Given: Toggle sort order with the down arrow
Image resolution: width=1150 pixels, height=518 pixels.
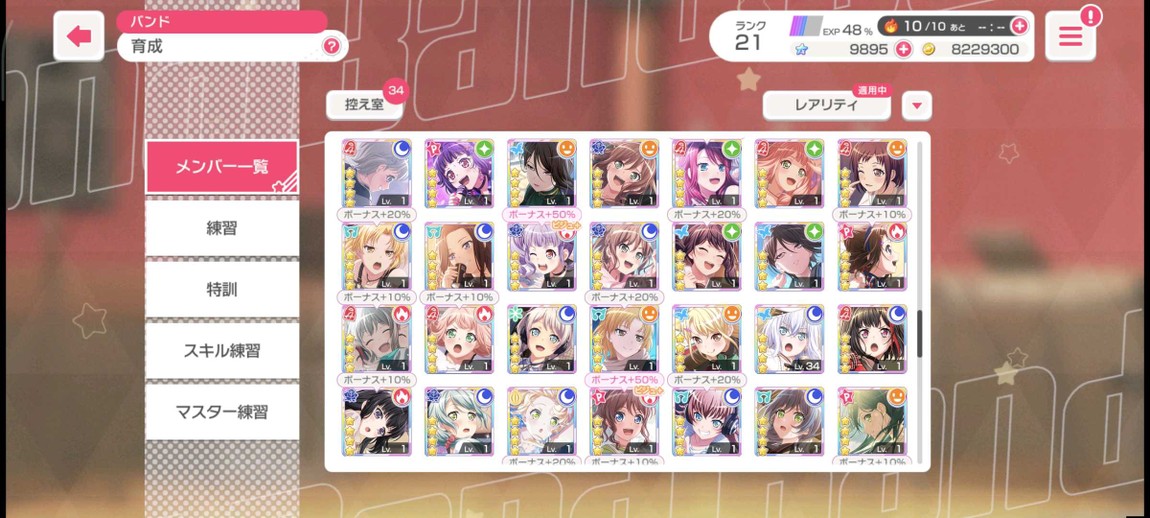Looking at the screenshot, I should click(x=916, y=105).
